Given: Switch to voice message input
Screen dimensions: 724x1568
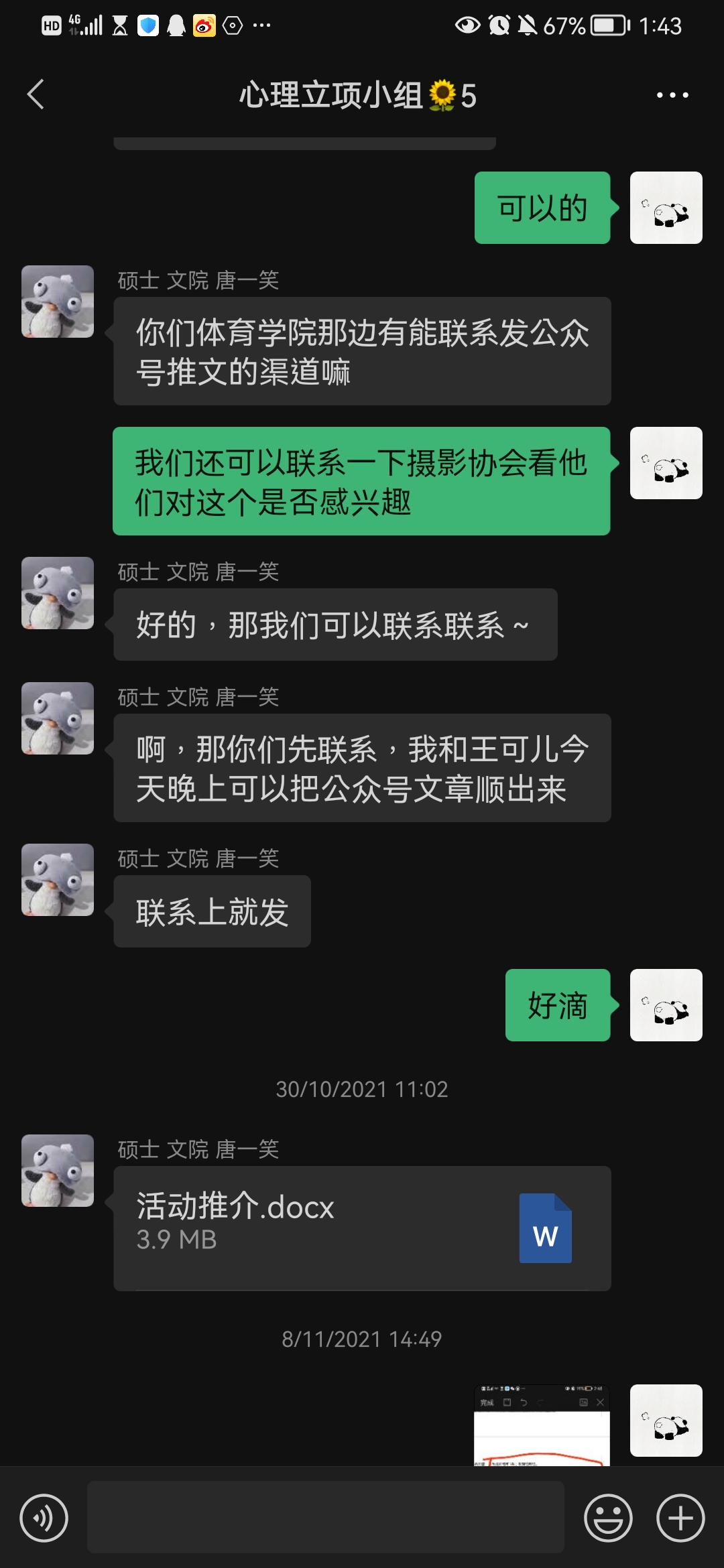Looking at the screenshot, I should [44, 1518].
